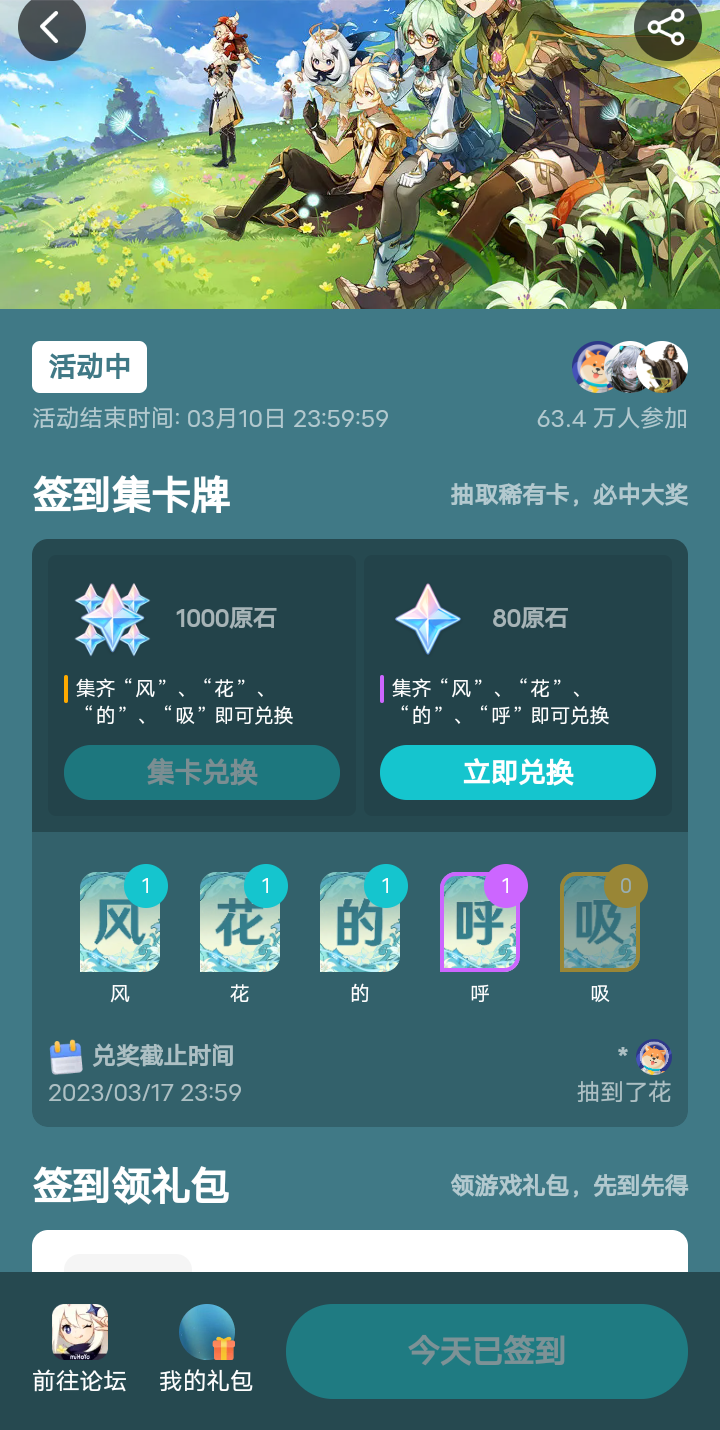Tap the 1 count badge on 花 card
720x1430 pixels.
click(264, 886)
